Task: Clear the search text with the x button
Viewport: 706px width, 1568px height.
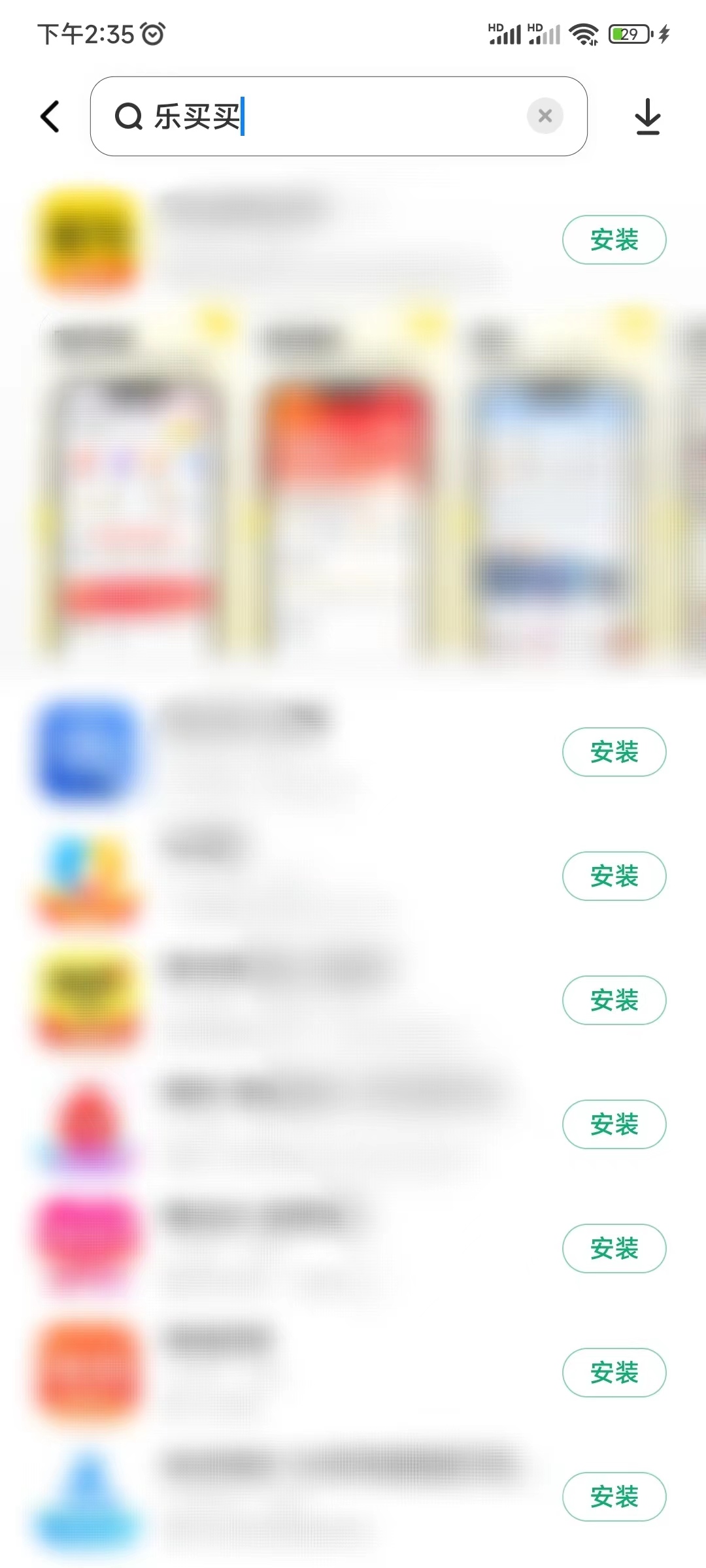Action: click(546, 116)
